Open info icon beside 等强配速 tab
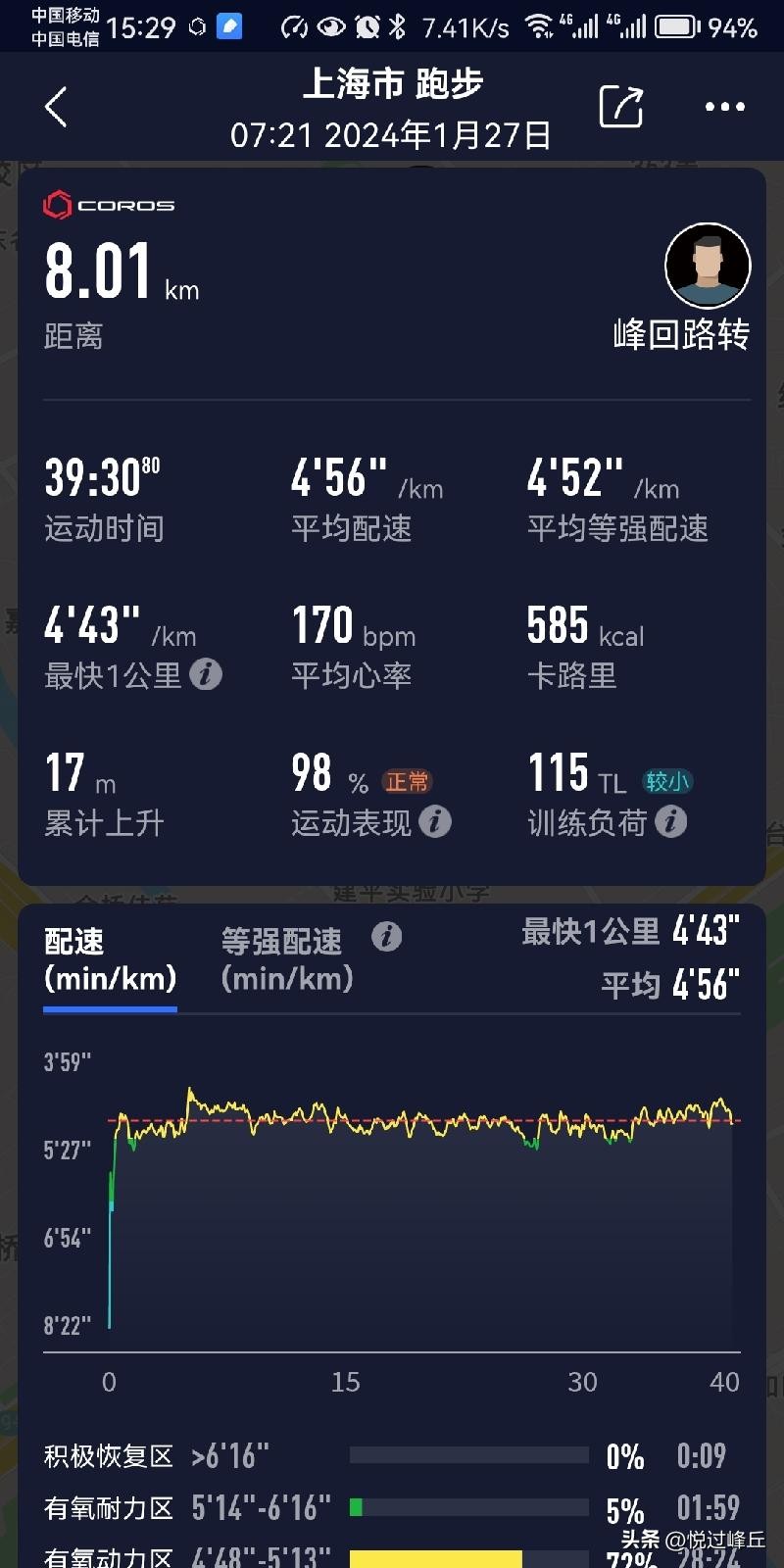 (387, 937)
